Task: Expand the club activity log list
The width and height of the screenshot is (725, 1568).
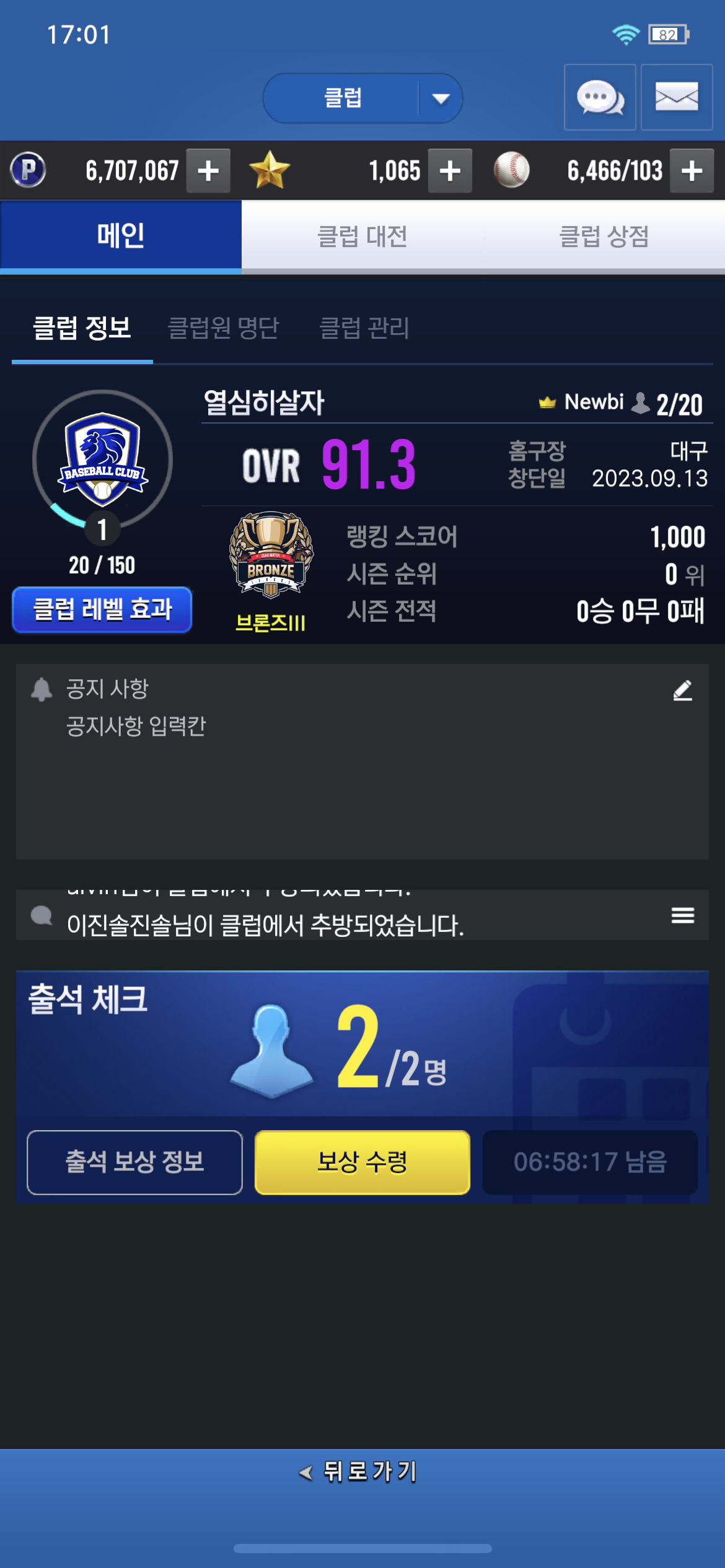Action: tap(682, 915)
